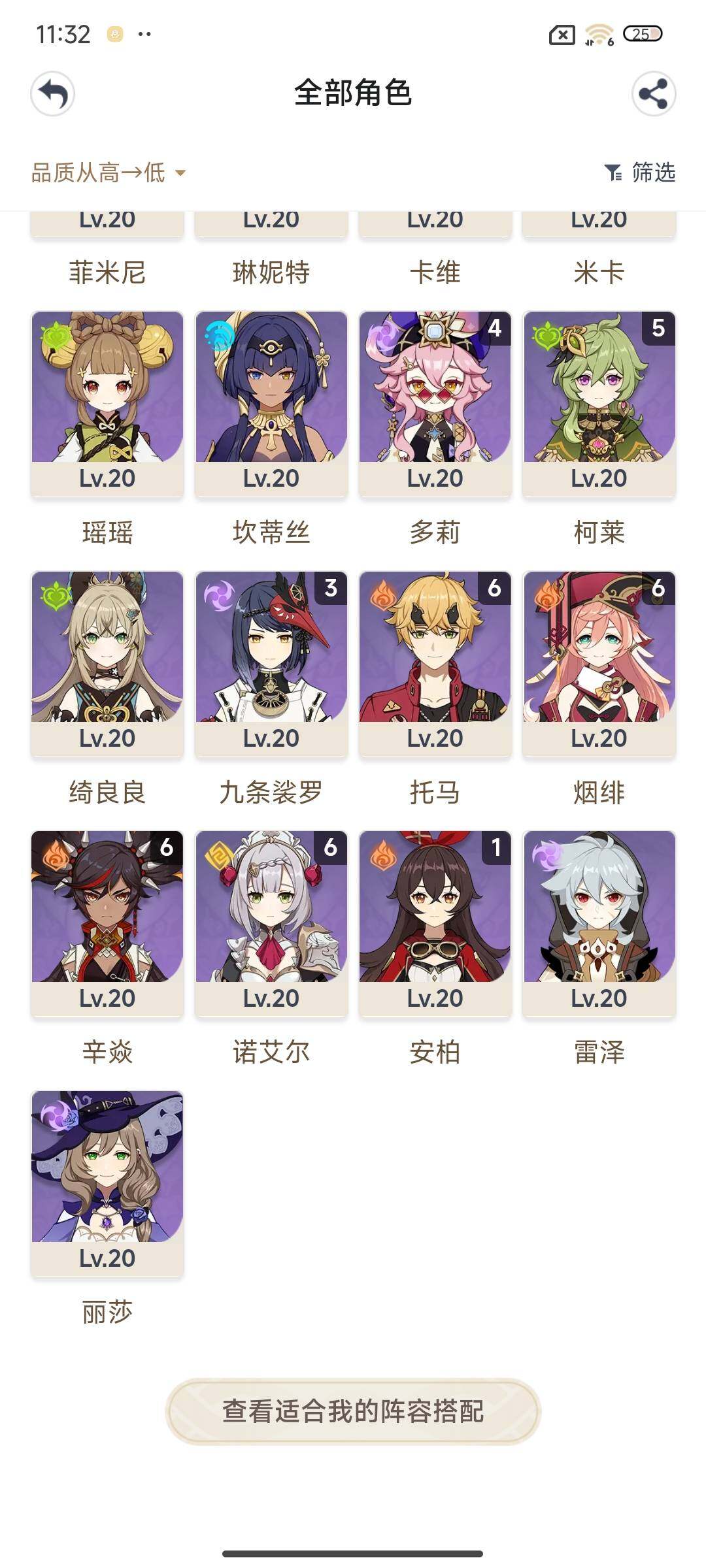Image resolution: width=706 pixels, height=1568 pixels.
Task: Open character card 坎蒂丝
Action: (x=271, y=402)
